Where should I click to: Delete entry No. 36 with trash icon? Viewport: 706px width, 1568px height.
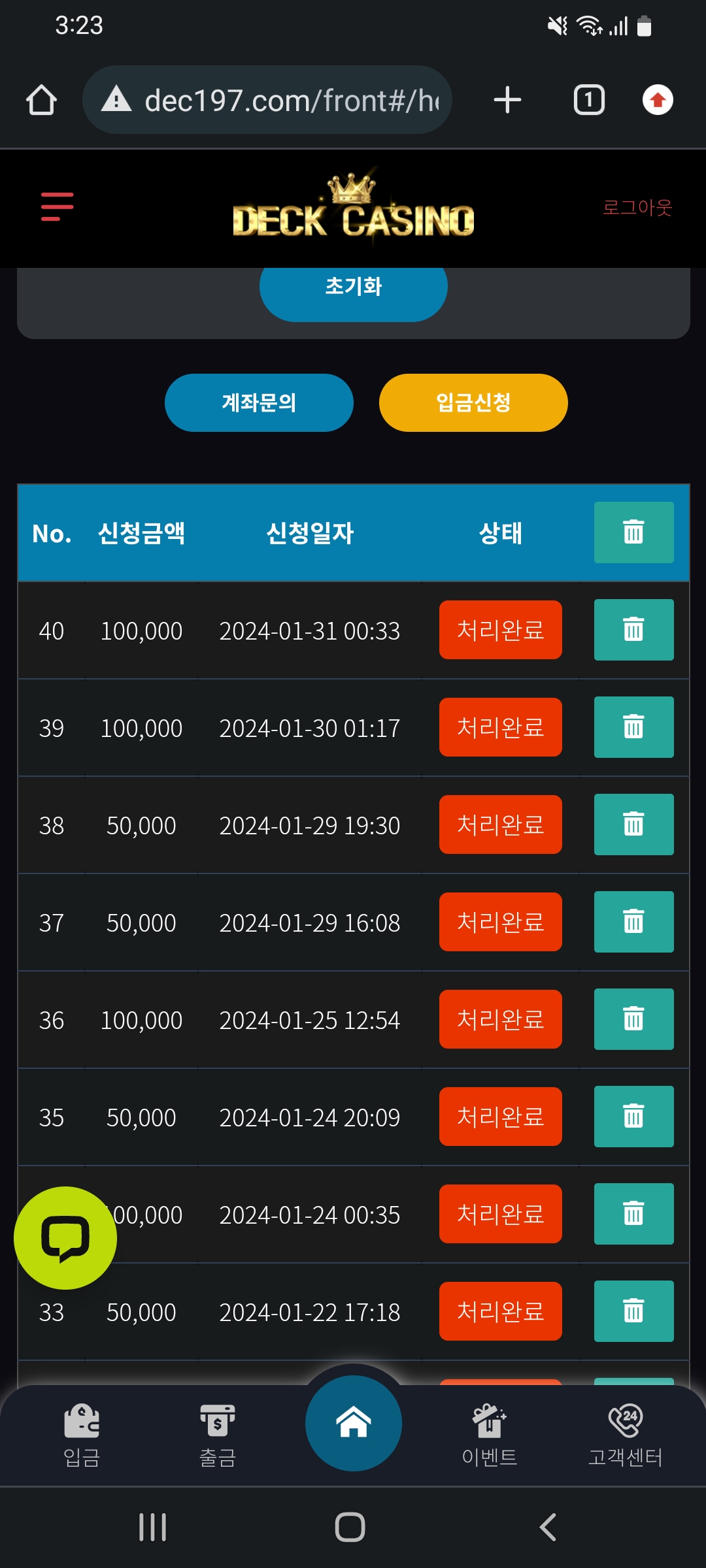pos(633,1019)
